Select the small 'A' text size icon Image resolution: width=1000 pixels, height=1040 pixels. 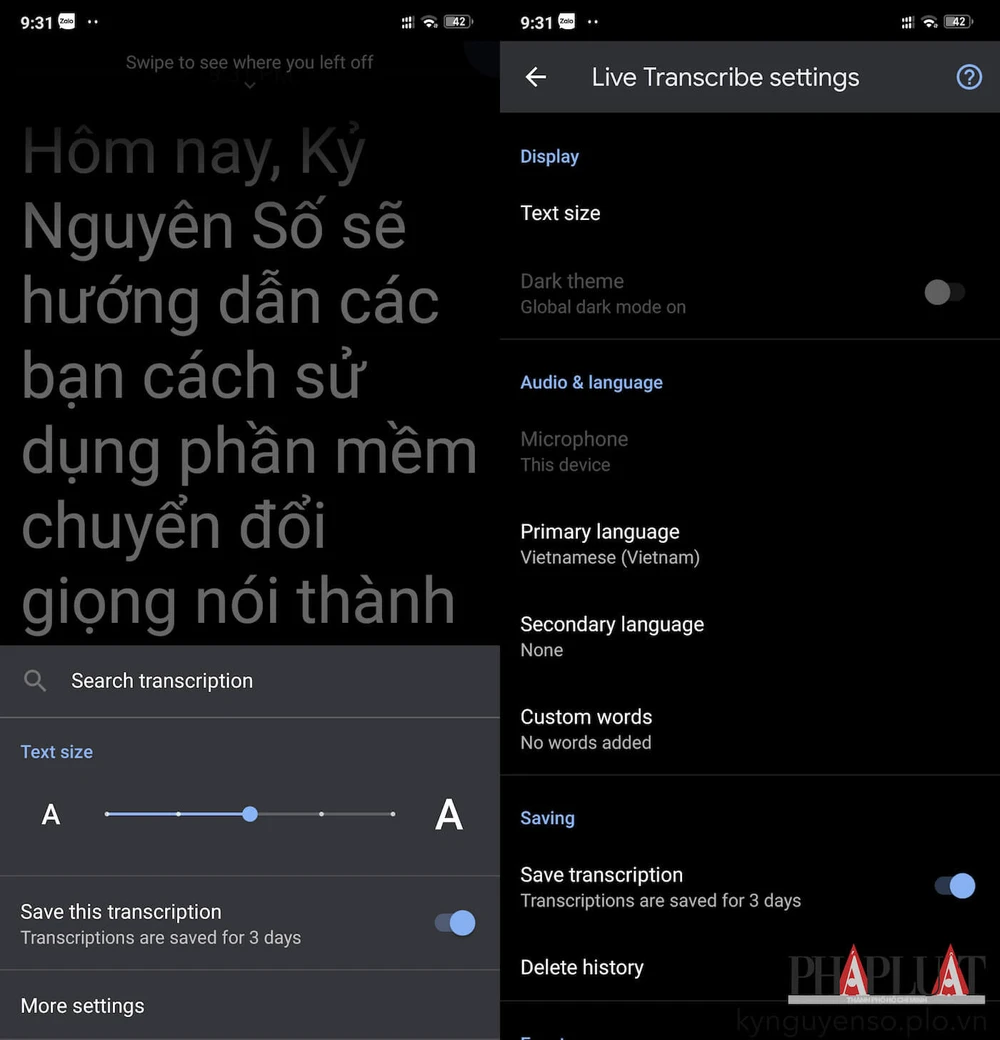click(x=50, y=814)
